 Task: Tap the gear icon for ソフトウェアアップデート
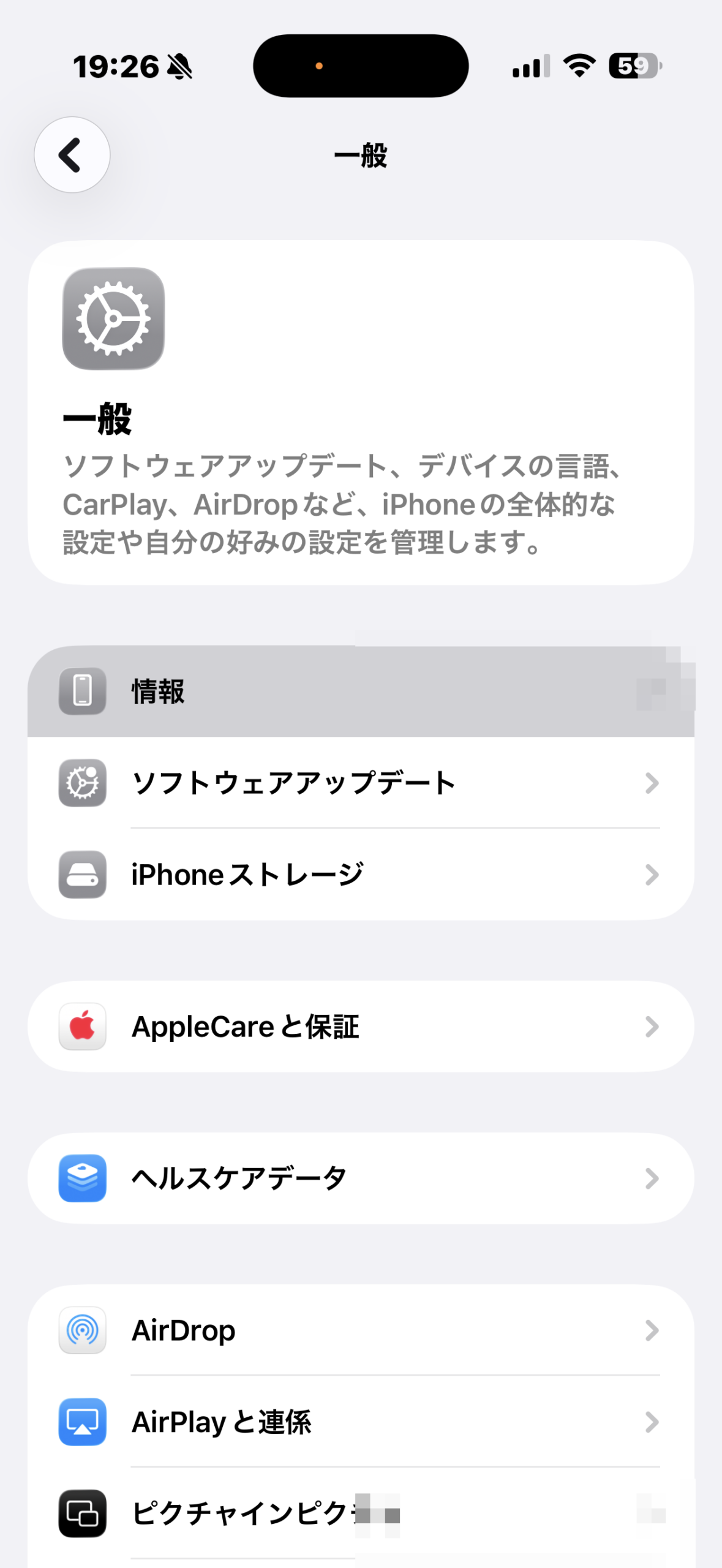coord(82,784)
